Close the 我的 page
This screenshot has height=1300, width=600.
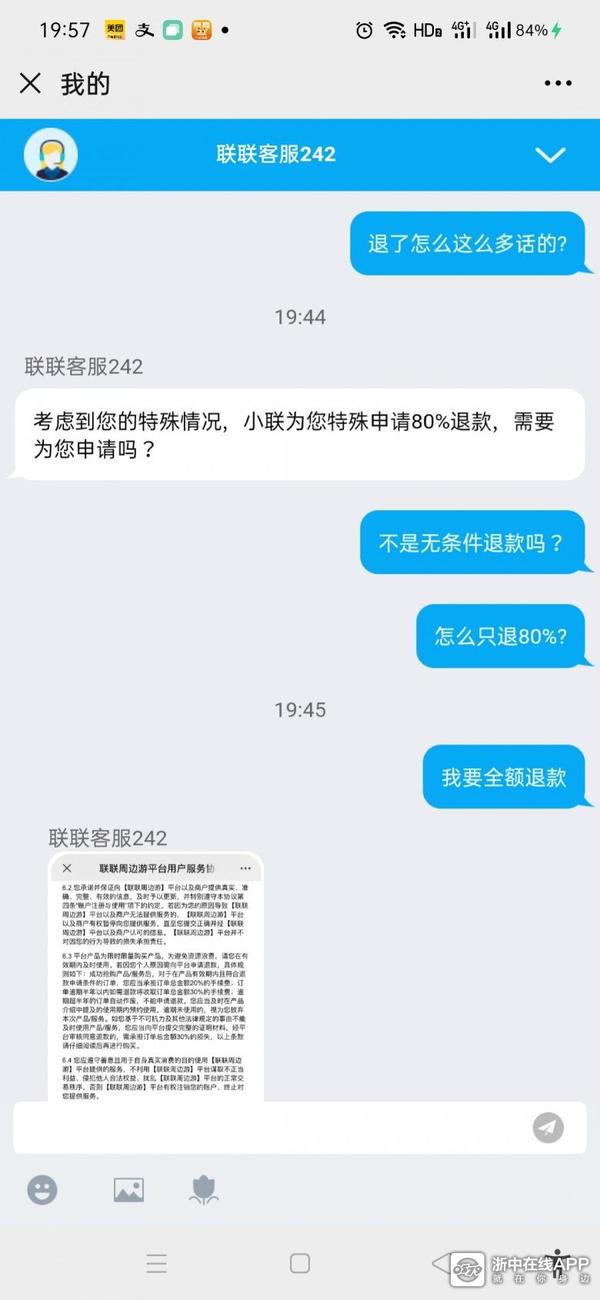30,84
